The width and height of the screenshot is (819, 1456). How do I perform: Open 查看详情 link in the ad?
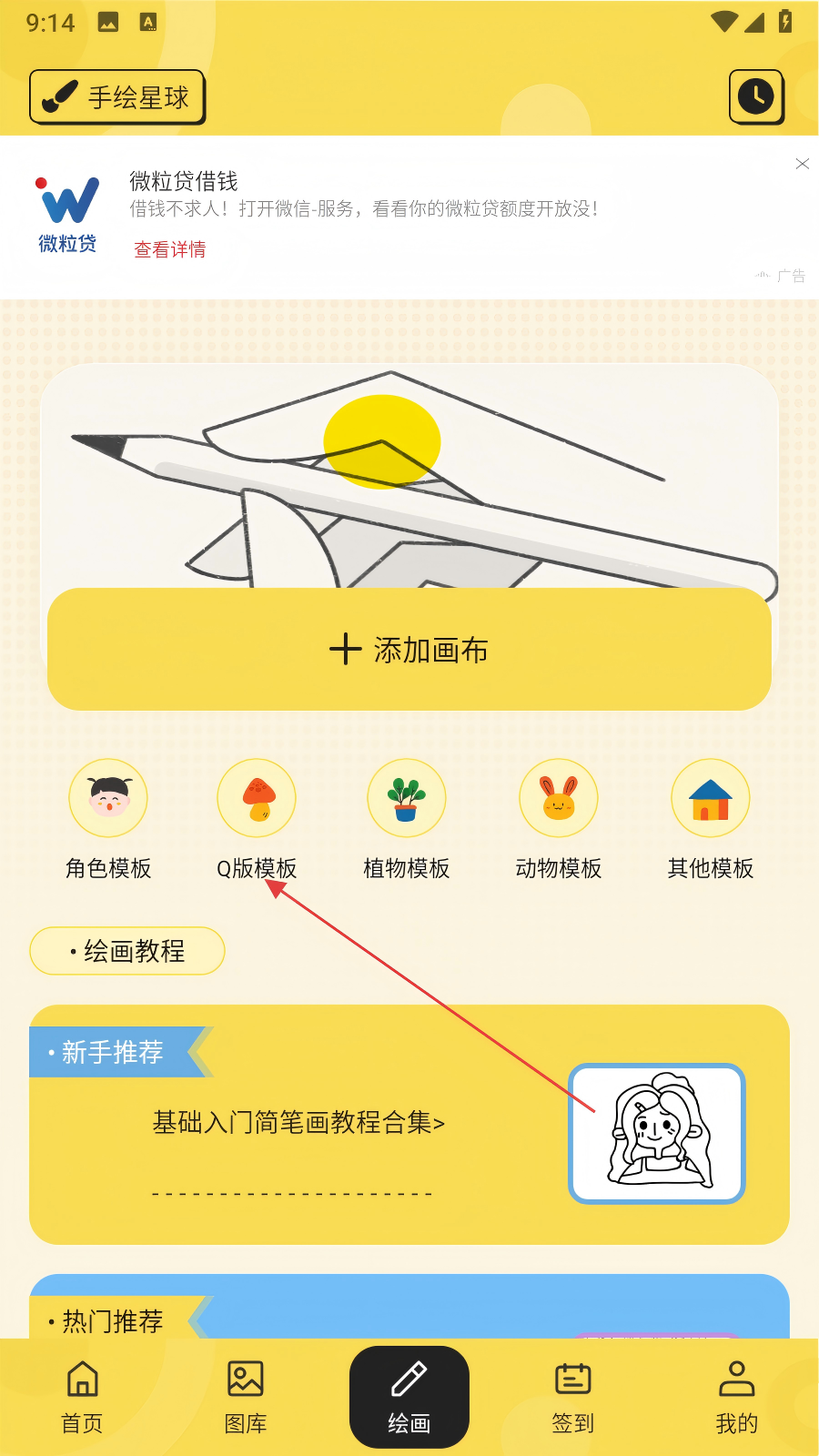point(170,249)
